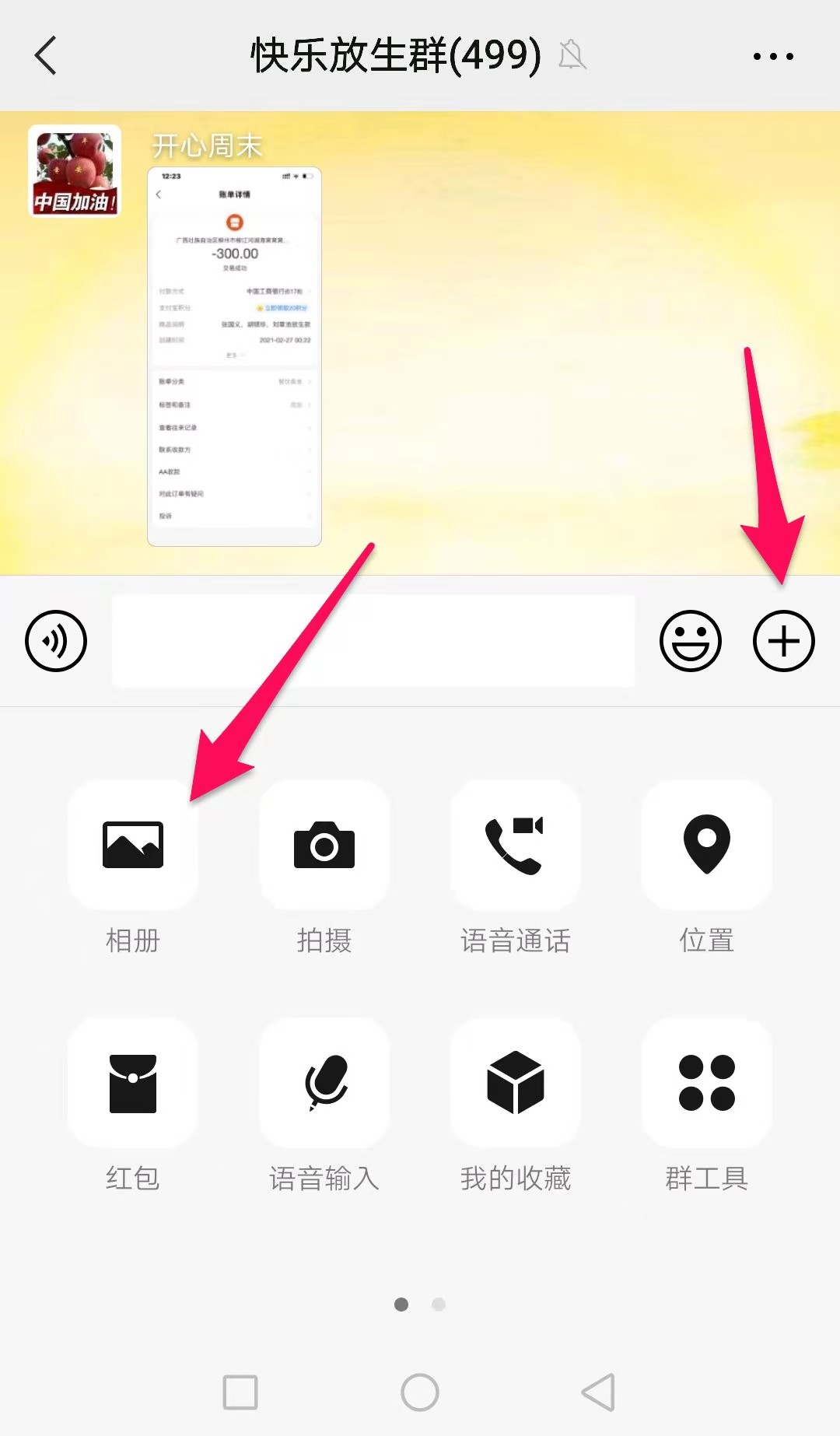Tap system home button

pos(420,1392)
